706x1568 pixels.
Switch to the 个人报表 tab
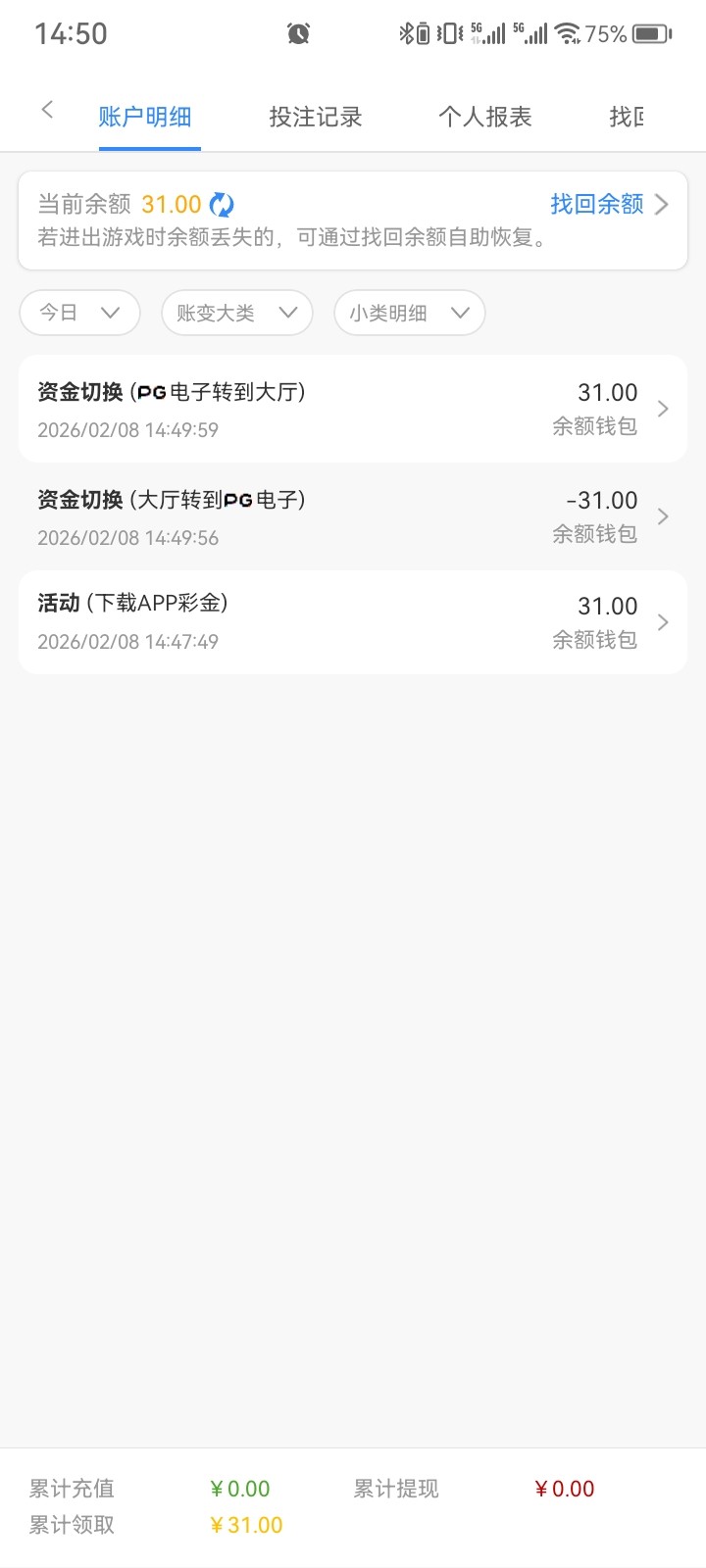(x=484, y=118)
